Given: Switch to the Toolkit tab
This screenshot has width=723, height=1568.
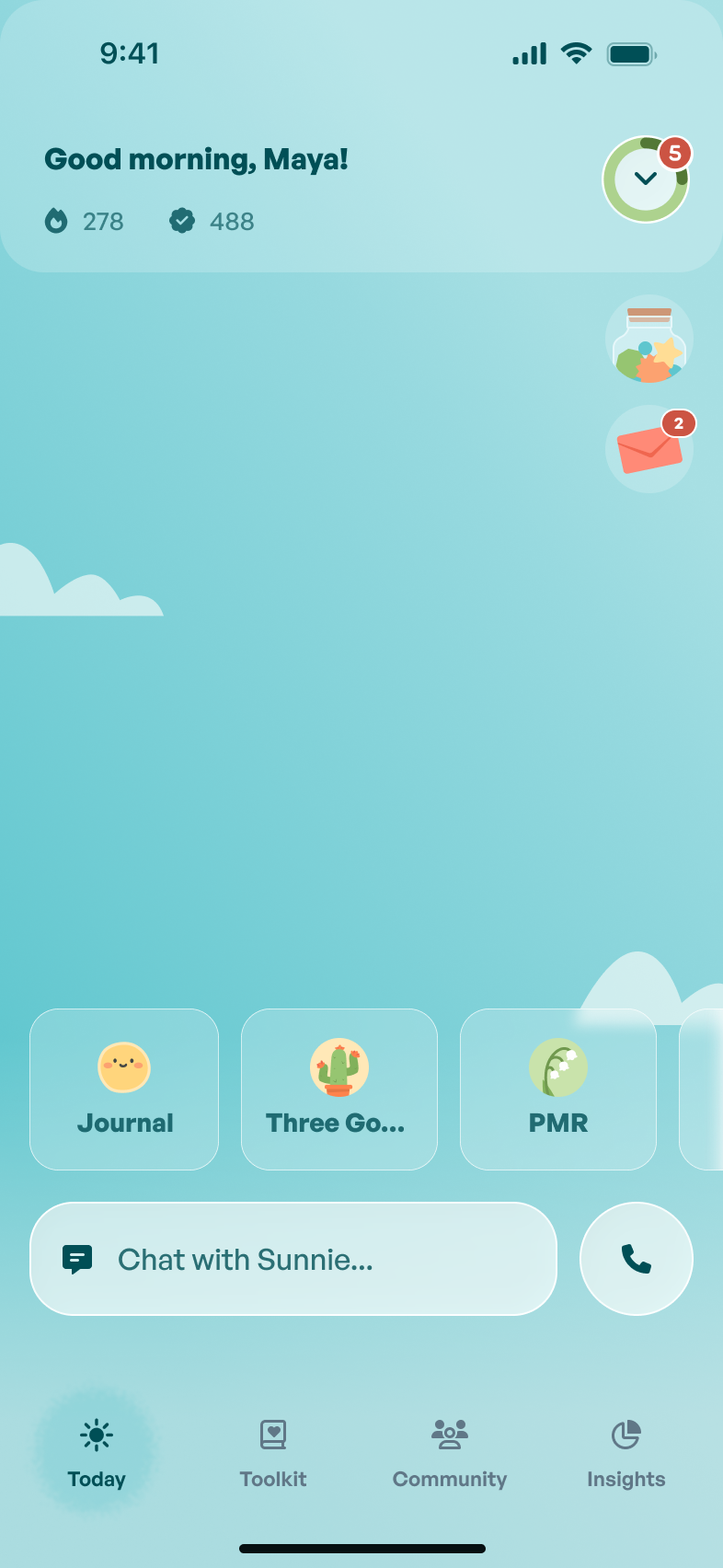Looking at the screenshot, I should (x=273, y=1453).
